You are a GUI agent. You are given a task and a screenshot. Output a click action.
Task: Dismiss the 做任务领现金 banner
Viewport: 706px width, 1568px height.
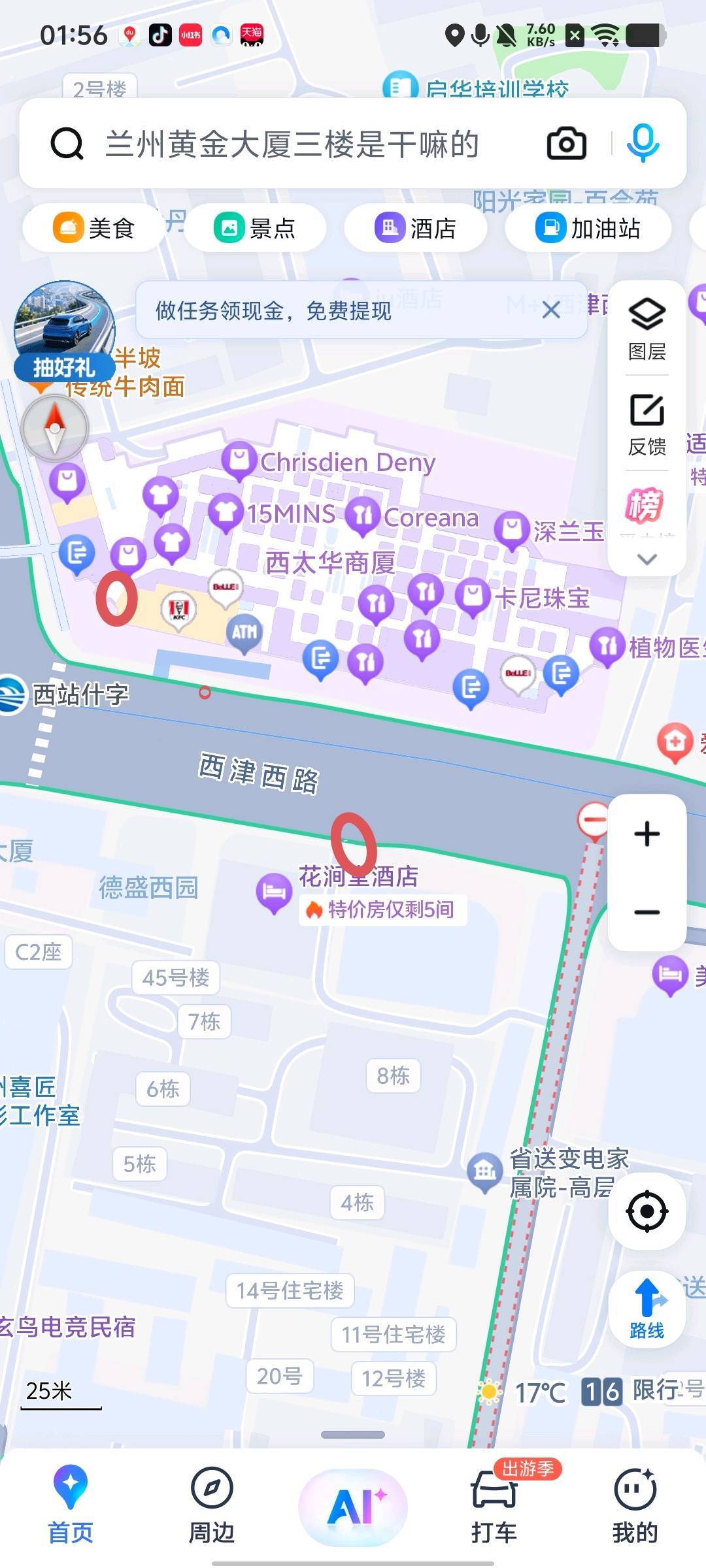(551, 310)
